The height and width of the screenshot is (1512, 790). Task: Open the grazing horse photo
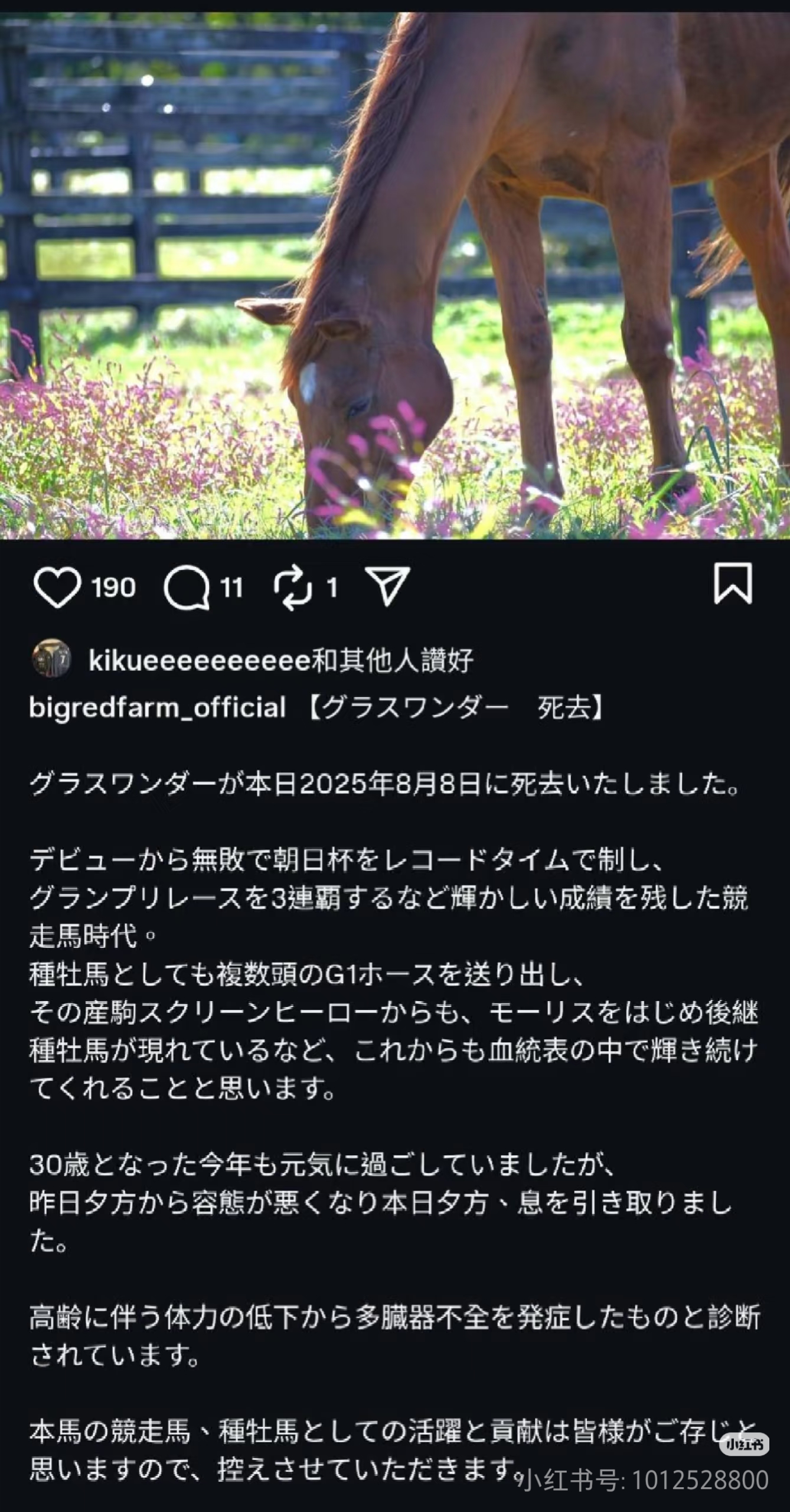[395, 275]
